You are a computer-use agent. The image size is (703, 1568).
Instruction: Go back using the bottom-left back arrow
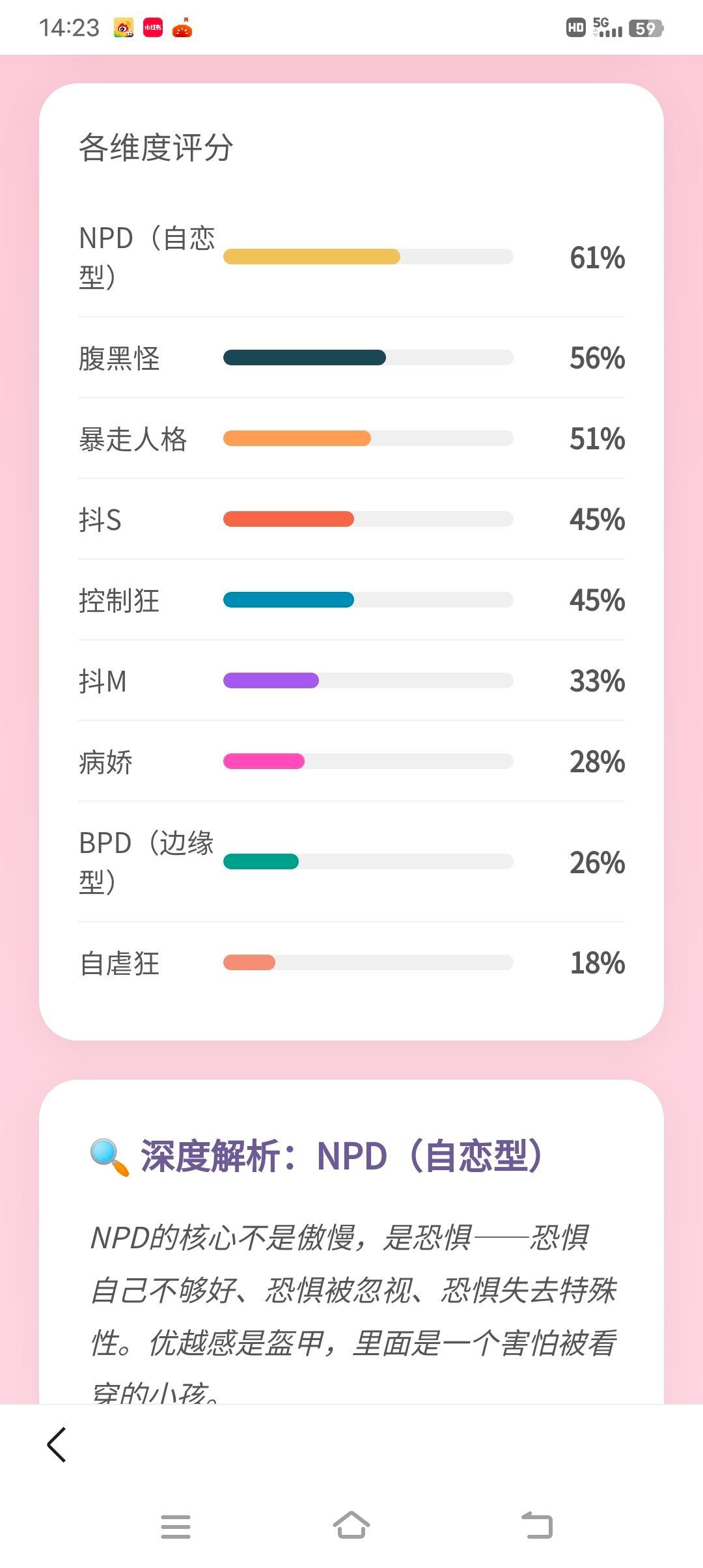57,1444
